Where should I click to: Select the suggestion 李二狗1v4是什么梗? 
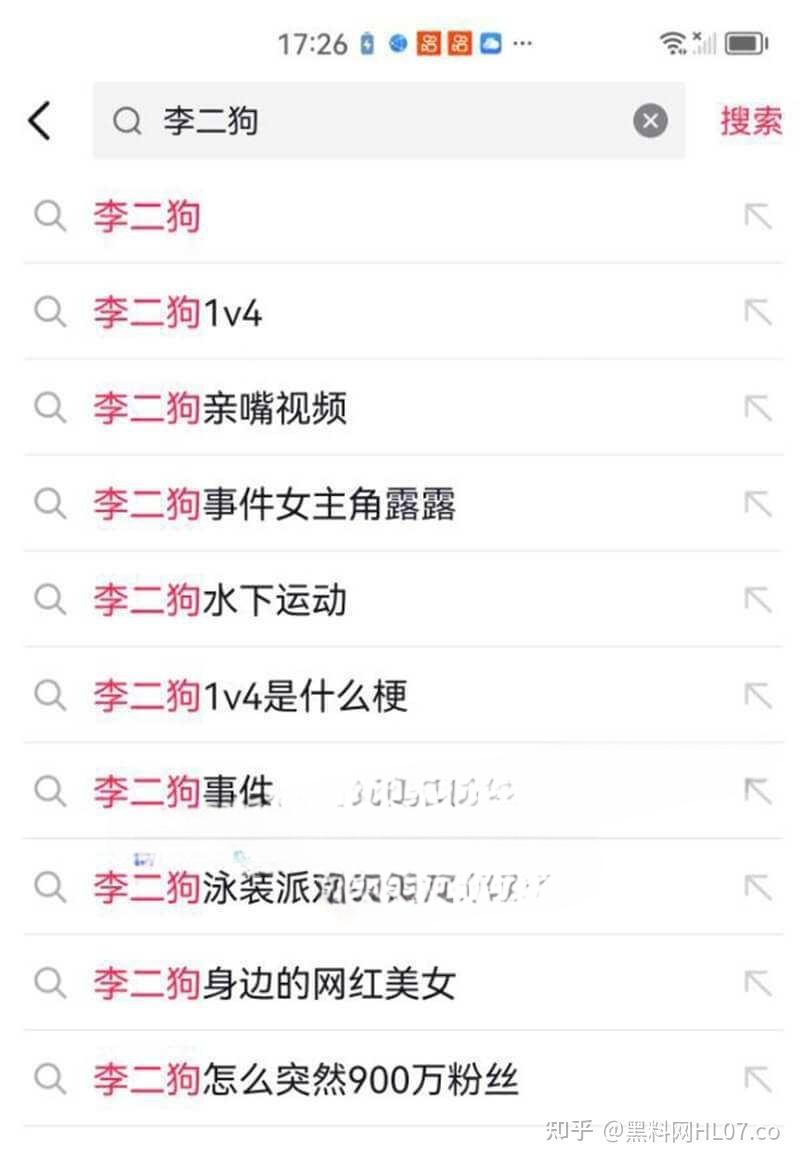pos(250,696)
